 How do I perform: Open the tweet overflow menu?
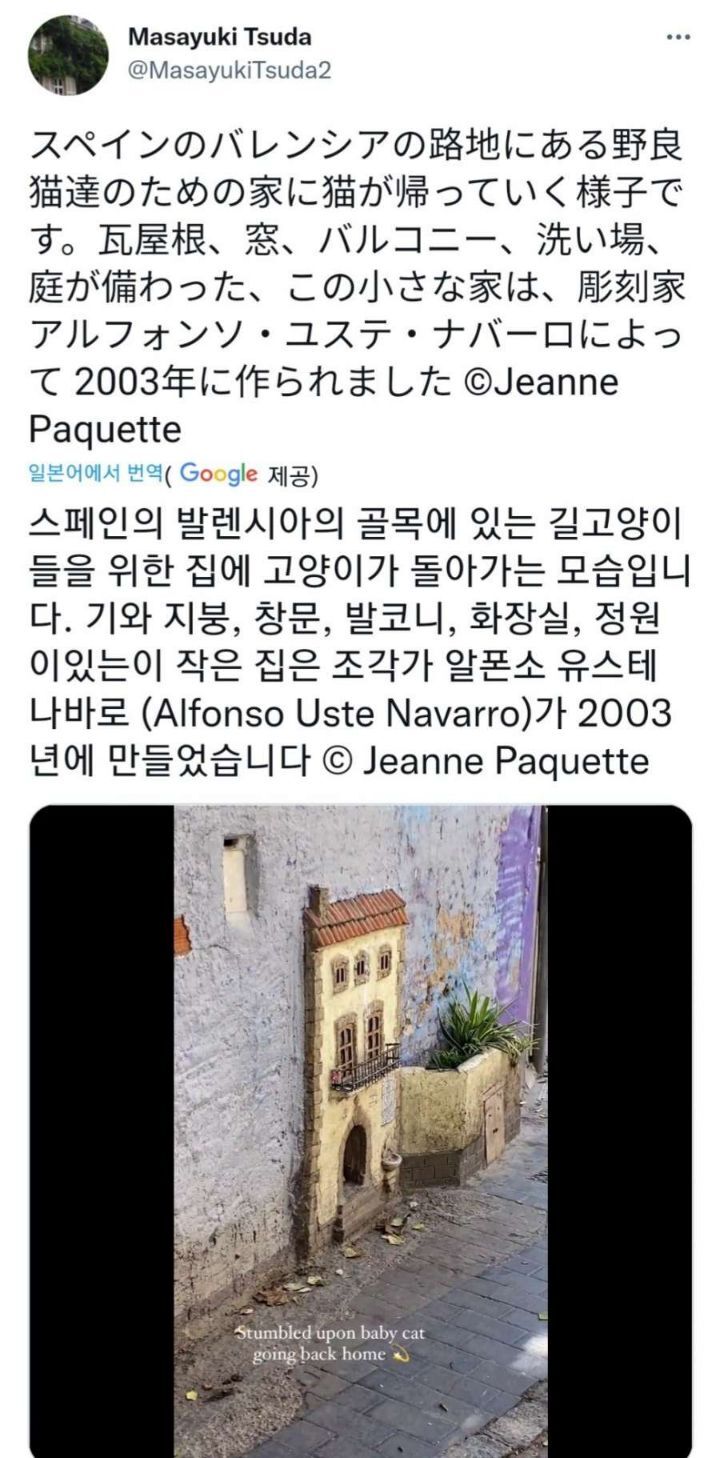coord(678,37)
